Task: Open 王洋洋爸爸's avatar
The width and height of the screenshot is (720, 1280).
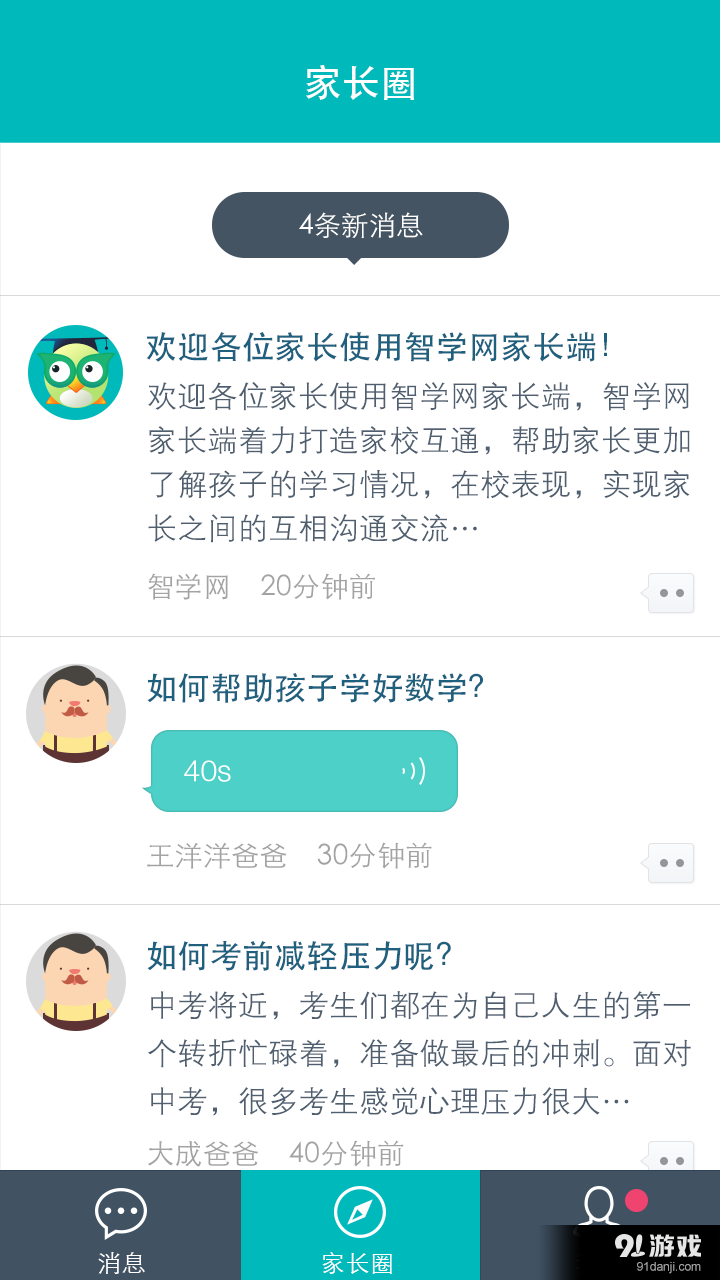Action: click(x=75, y=712)
